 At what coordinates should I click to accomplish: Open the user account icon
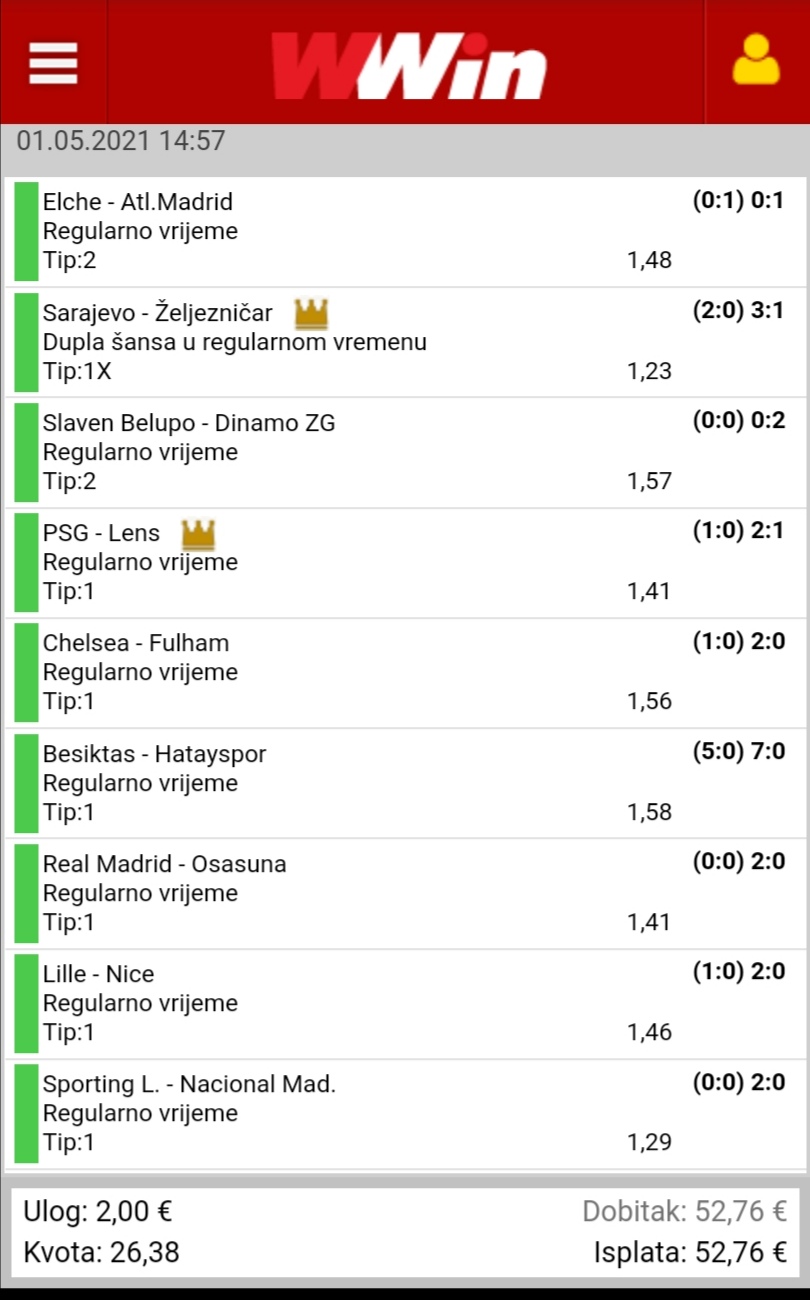pos(756,60)
